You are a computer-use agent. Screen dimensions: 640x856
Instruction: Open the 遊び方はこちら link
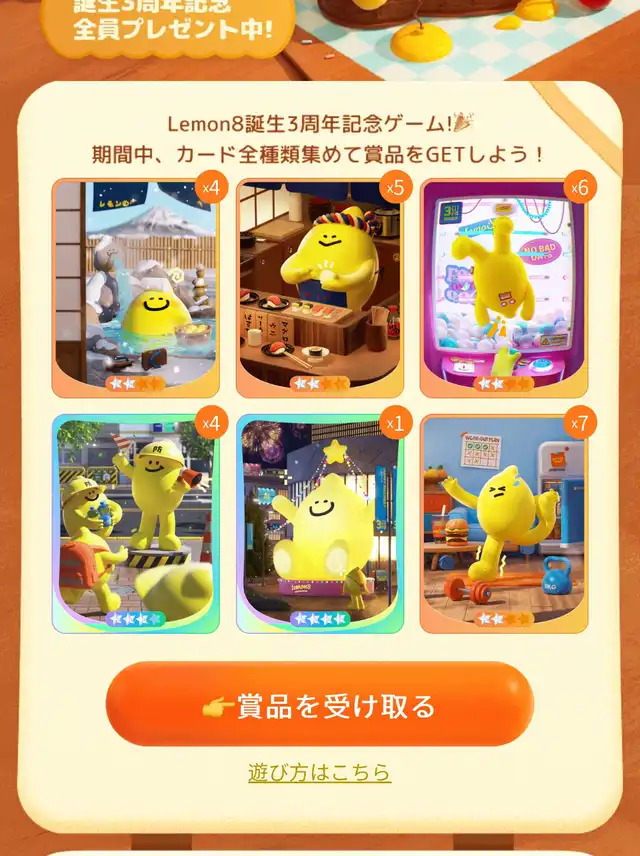319,772
